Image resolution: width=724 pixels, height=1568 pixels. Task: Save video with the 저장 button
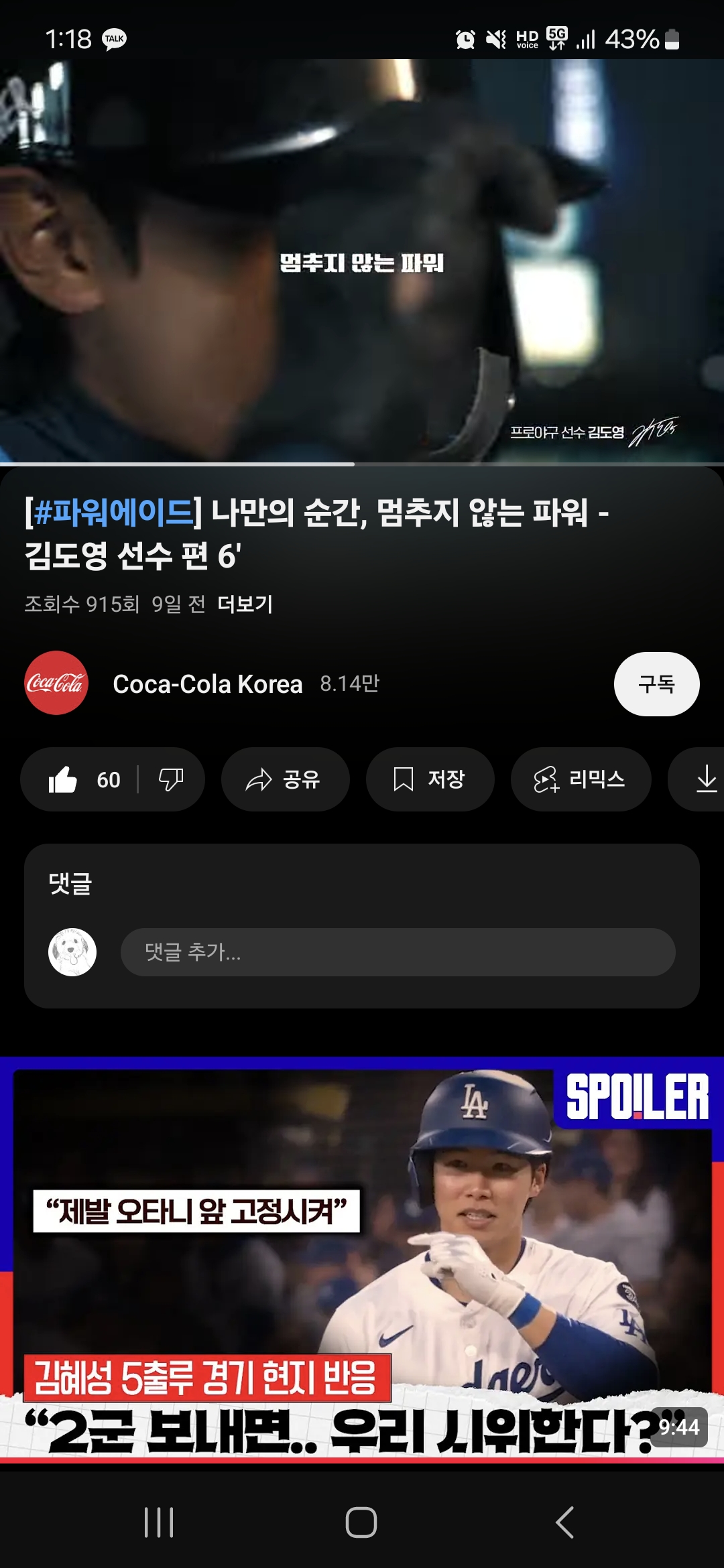pyautogui.click(x=430, y=779)
